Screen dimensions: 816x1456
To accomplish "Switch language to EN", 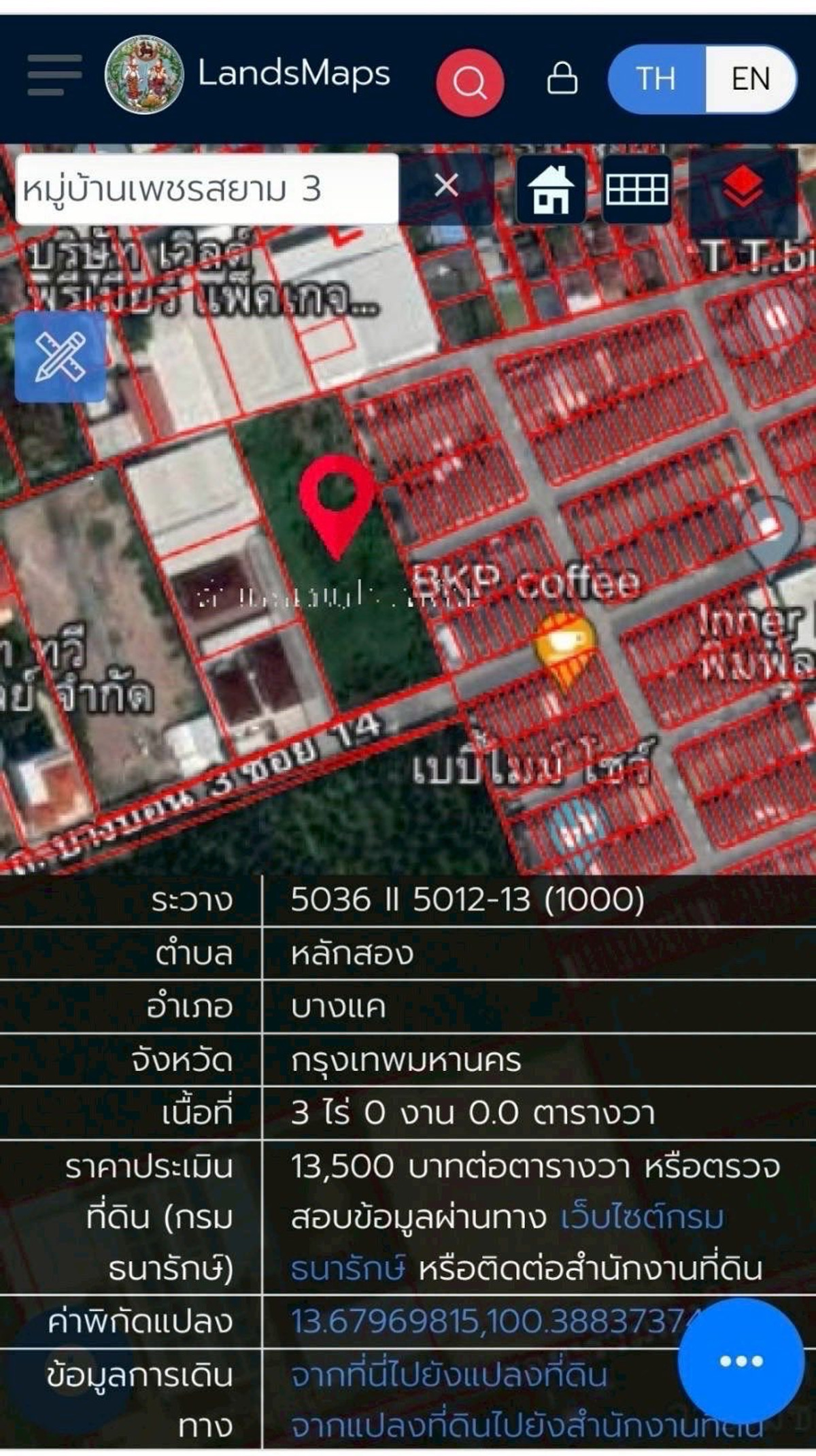I will (x=750, y=79).
